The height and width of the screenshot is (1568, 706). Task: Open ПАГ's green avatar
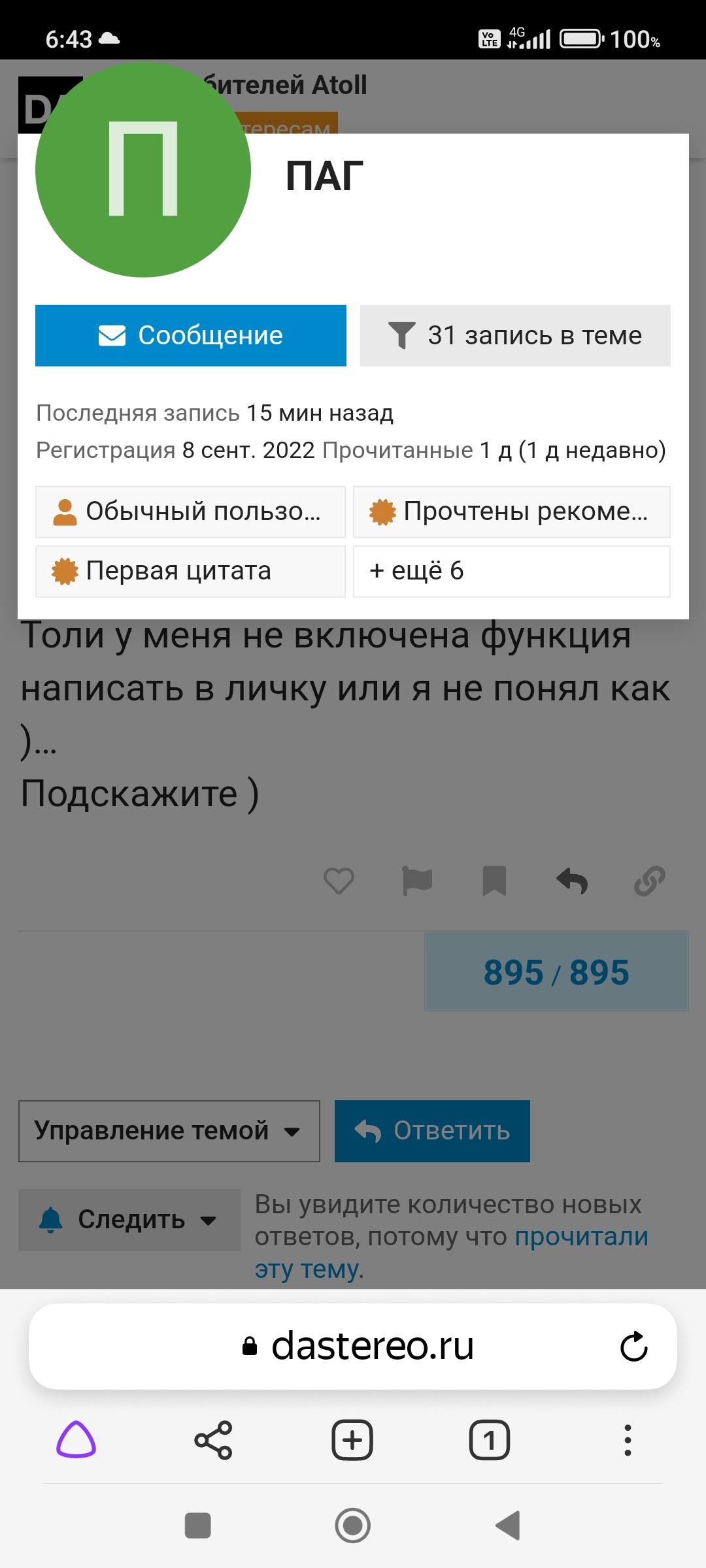tap(143, 170)
